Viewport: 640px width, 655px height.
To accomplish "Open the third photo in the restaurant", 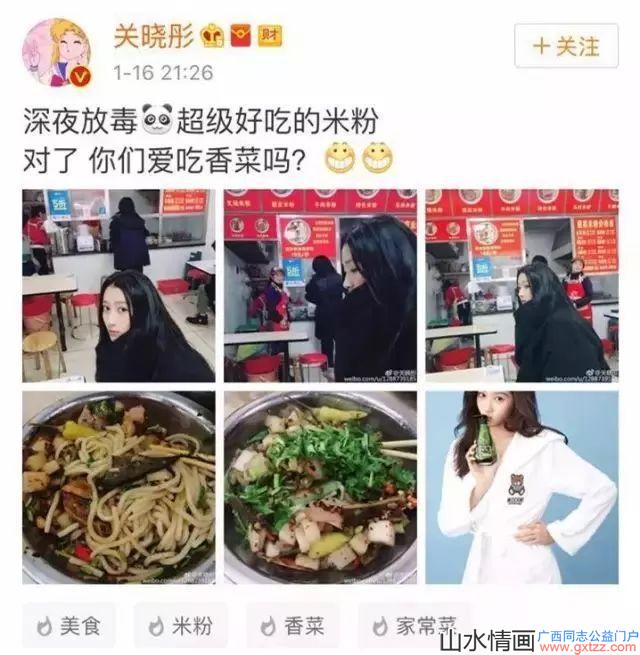I will (x=522, y=286).
